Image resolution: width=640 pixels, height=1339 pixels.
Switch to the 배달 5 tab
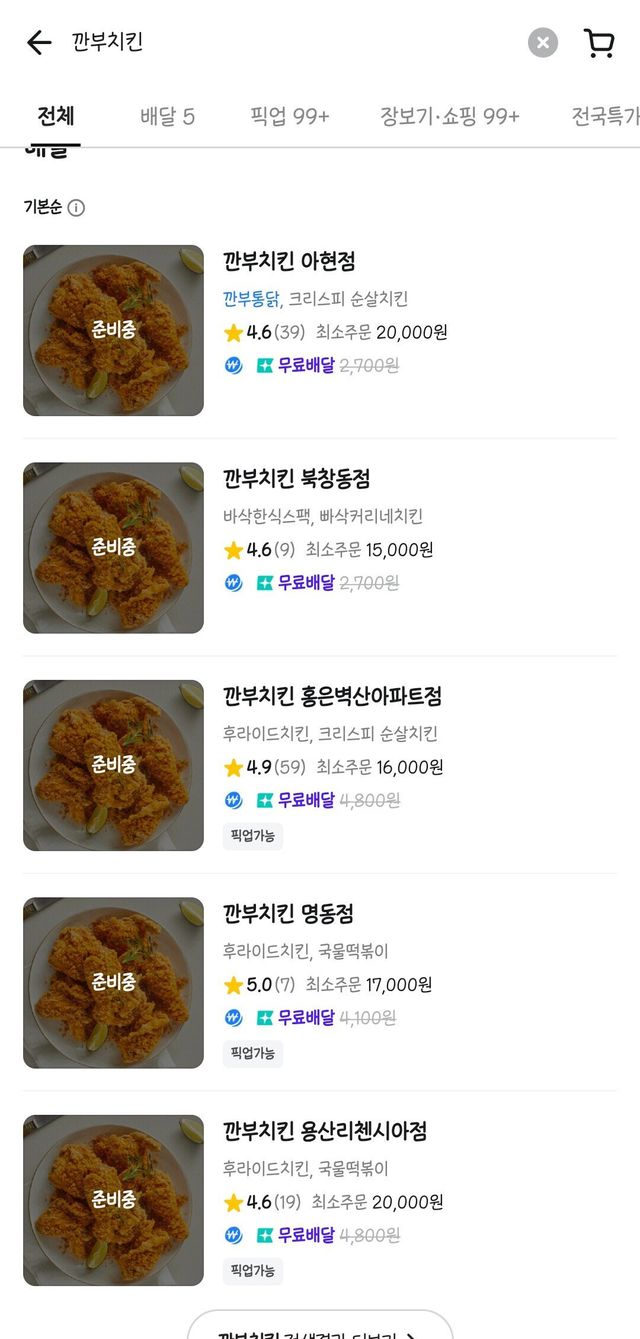(x=167, y=117)
